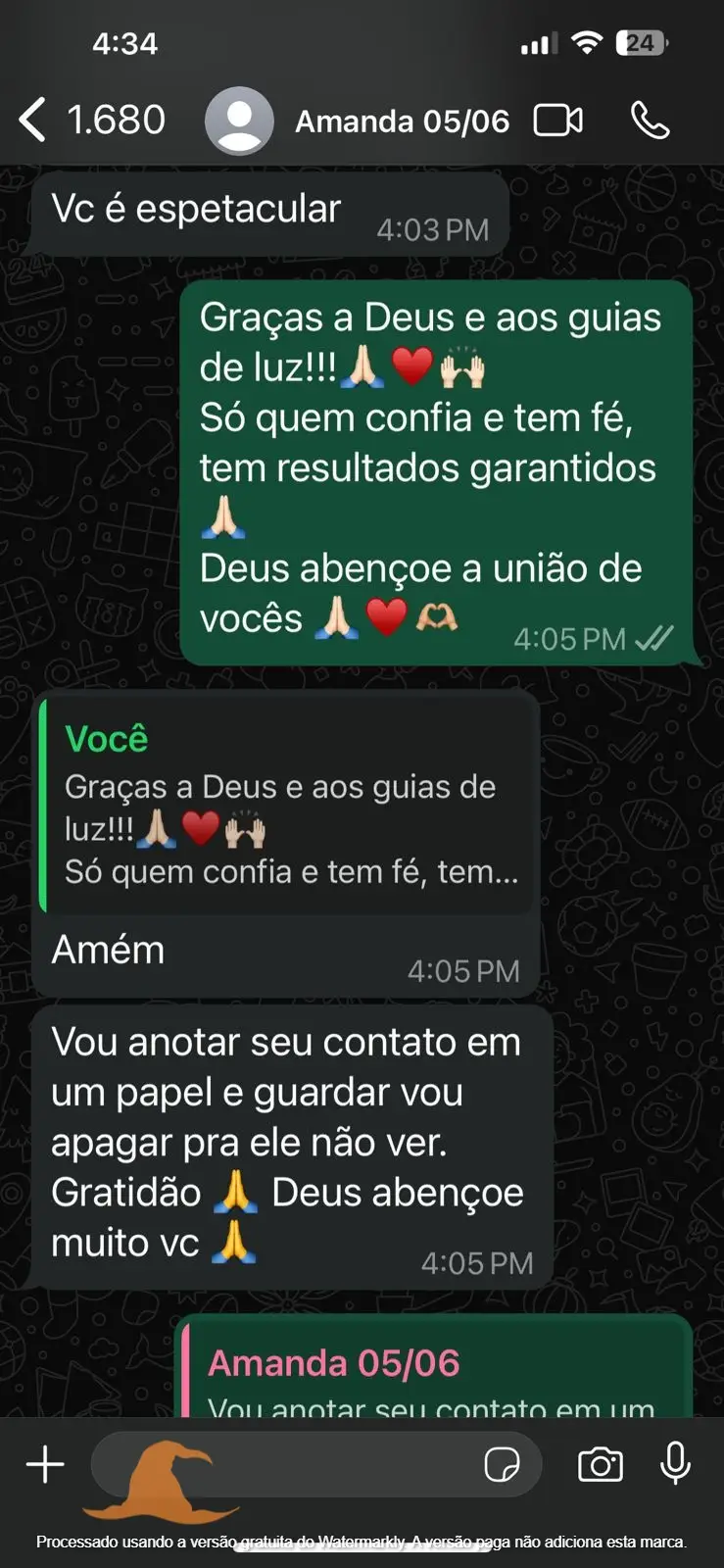Record a voice message with the microphone
Viewport: 724px width, 1568px height.
[675, 1464]
